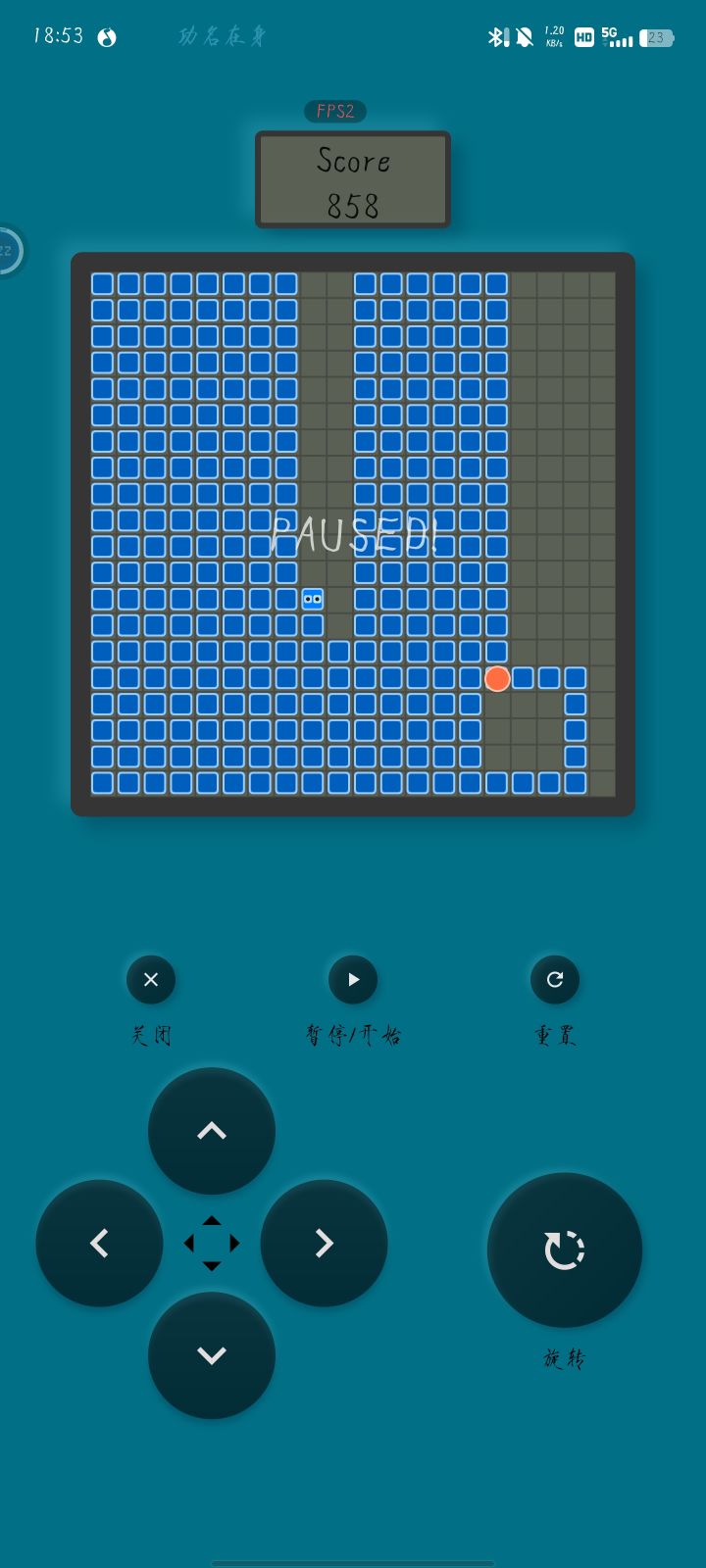Resume the game with the play button
Screen dimensions: 706x1568
click(x=353, y=979)
